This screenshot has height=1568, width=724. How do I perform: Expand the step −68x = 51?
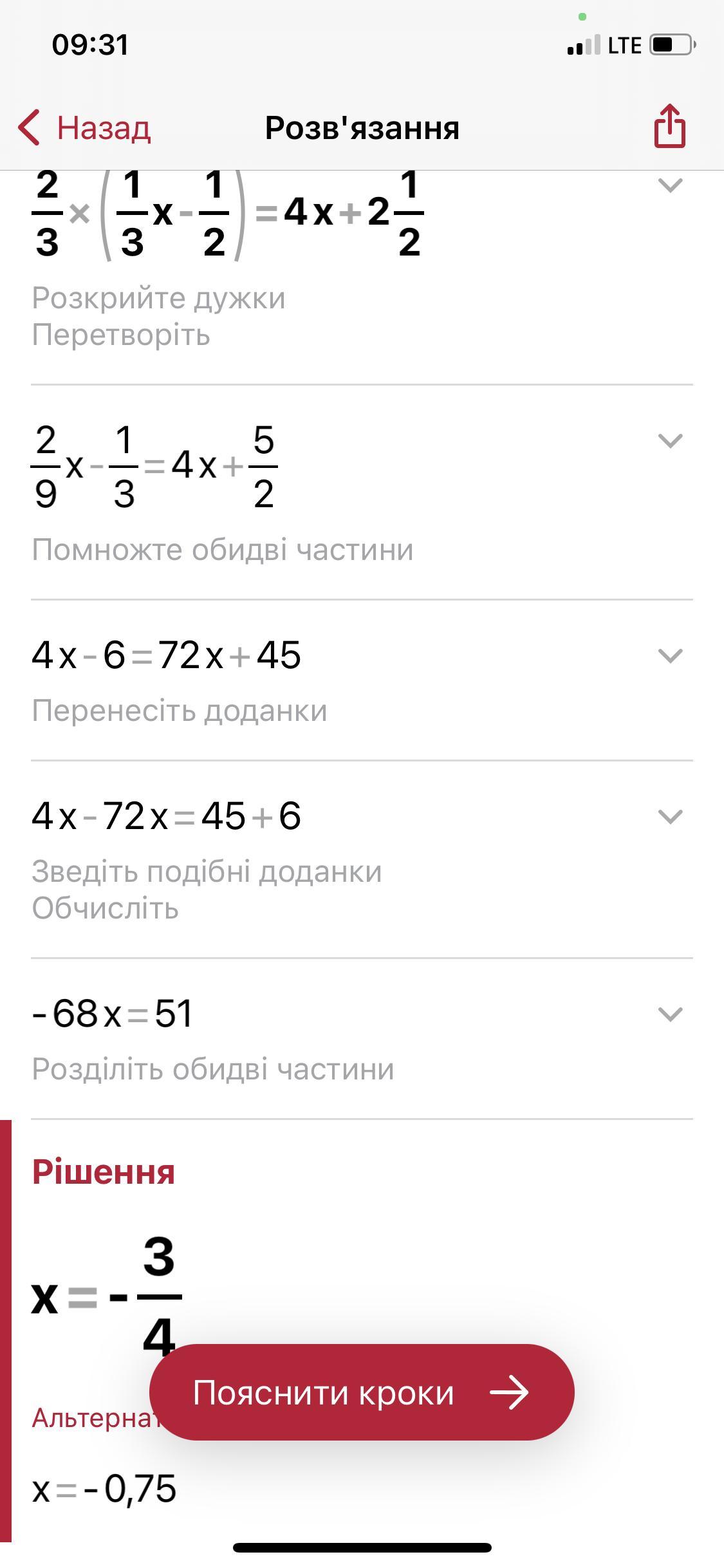click(x=670, y=1014)
